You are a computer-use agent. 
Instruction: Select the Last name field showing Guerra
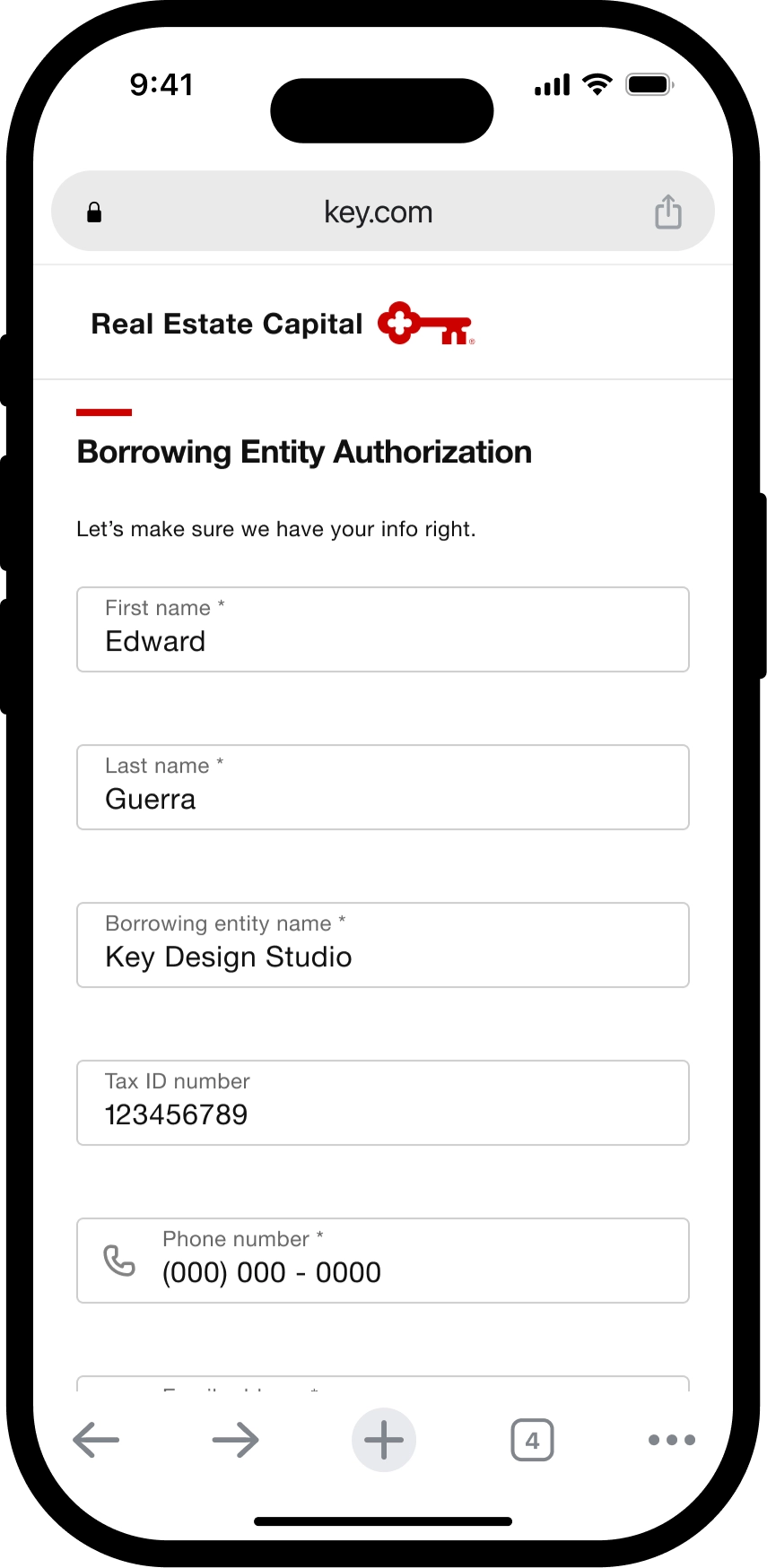pos(383,786)
